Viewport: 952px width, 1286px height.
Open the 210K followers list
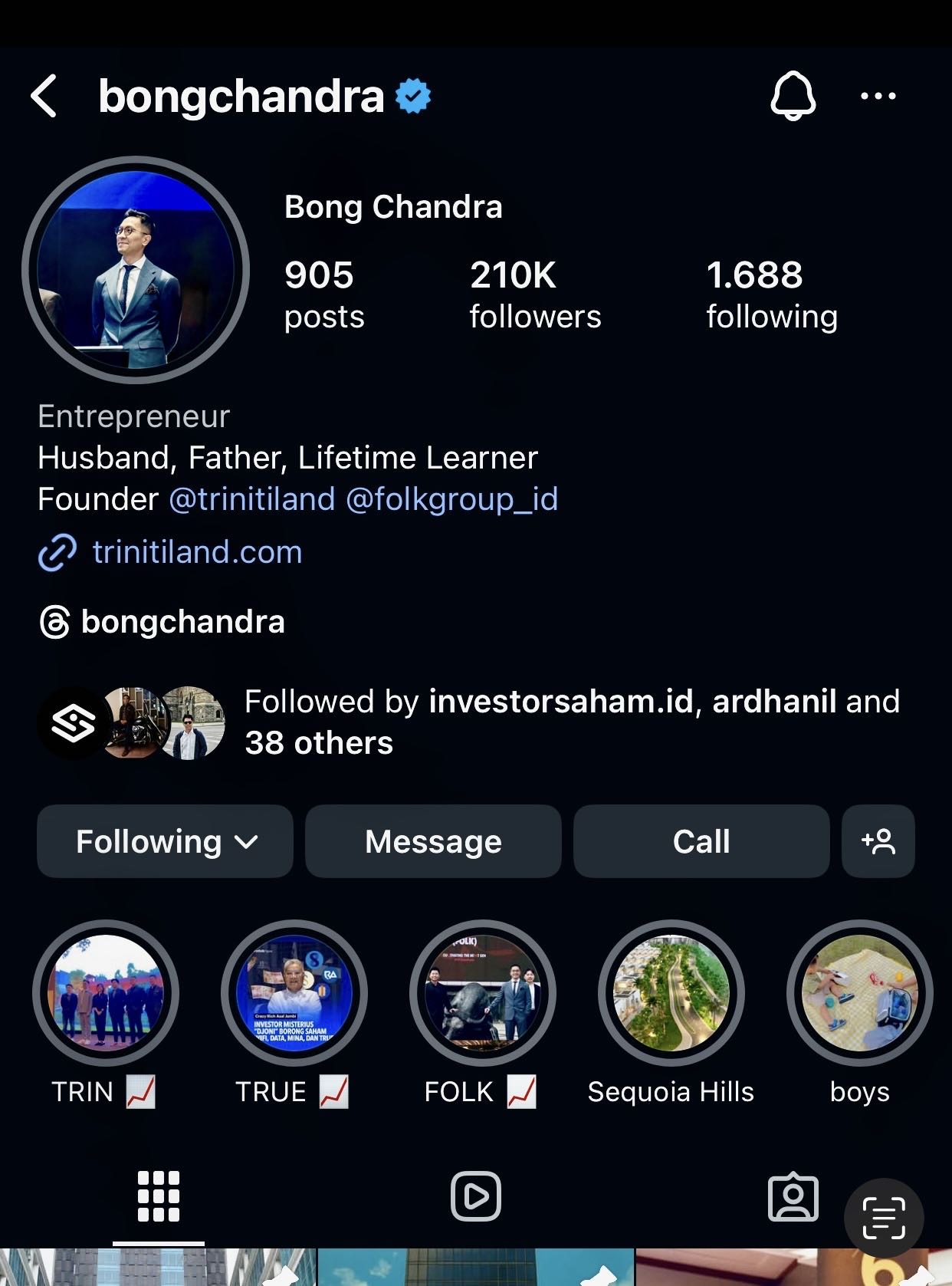pos(535,295)
